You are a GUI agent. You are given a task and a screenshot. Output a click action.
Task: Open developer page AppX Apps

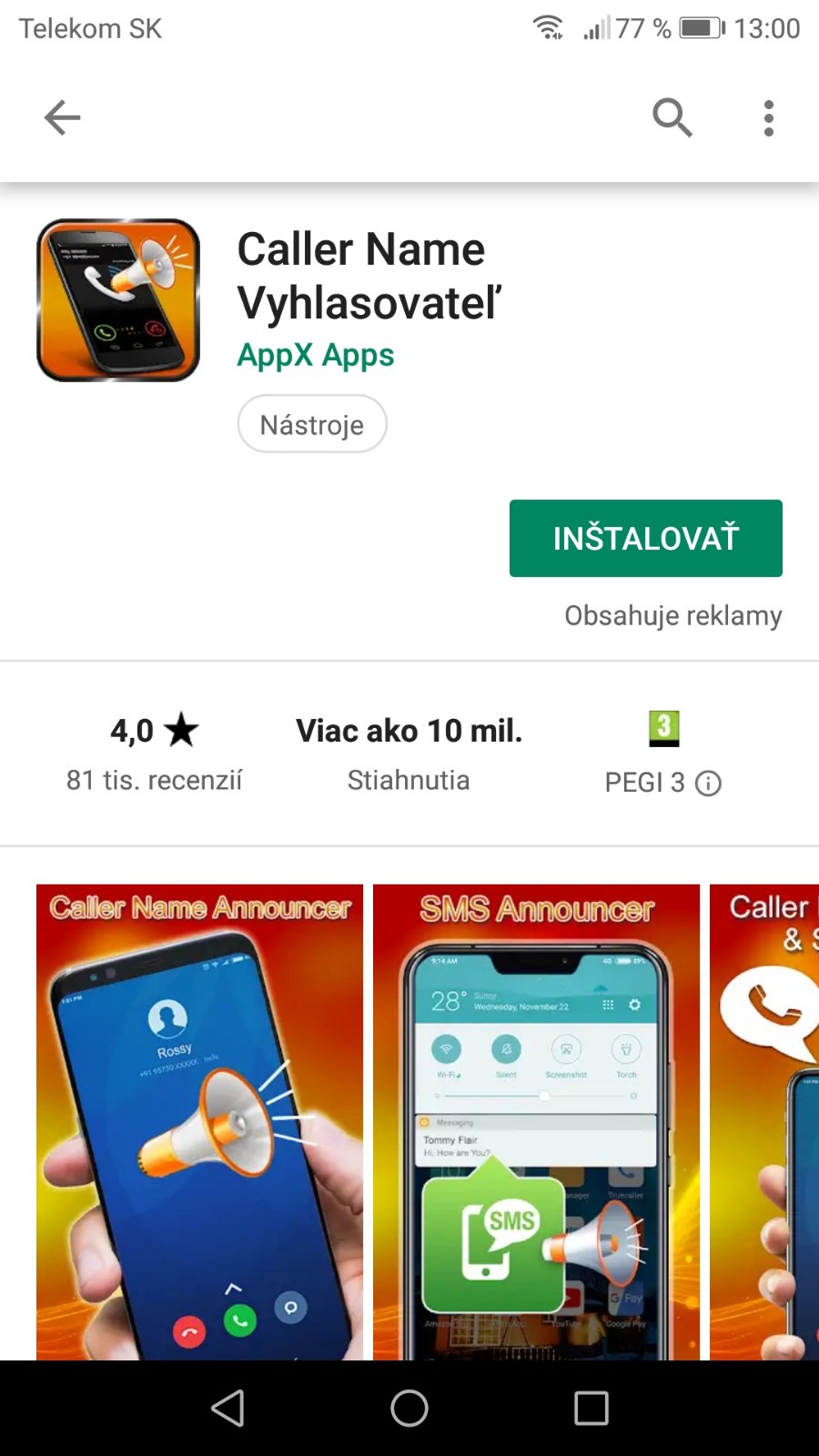pyautogui.click(x=315, y=355)
